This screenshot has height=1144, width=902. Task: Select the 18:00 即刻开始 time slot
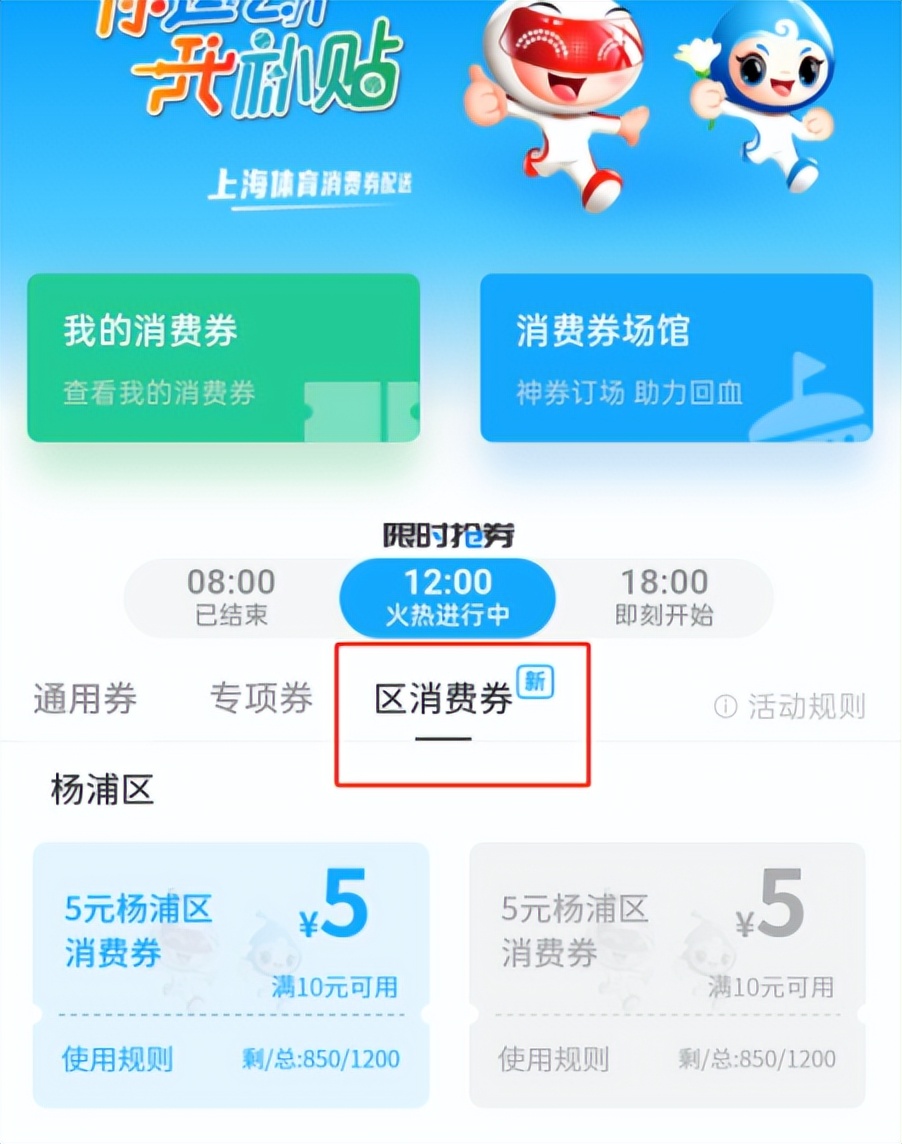[664, 597]
